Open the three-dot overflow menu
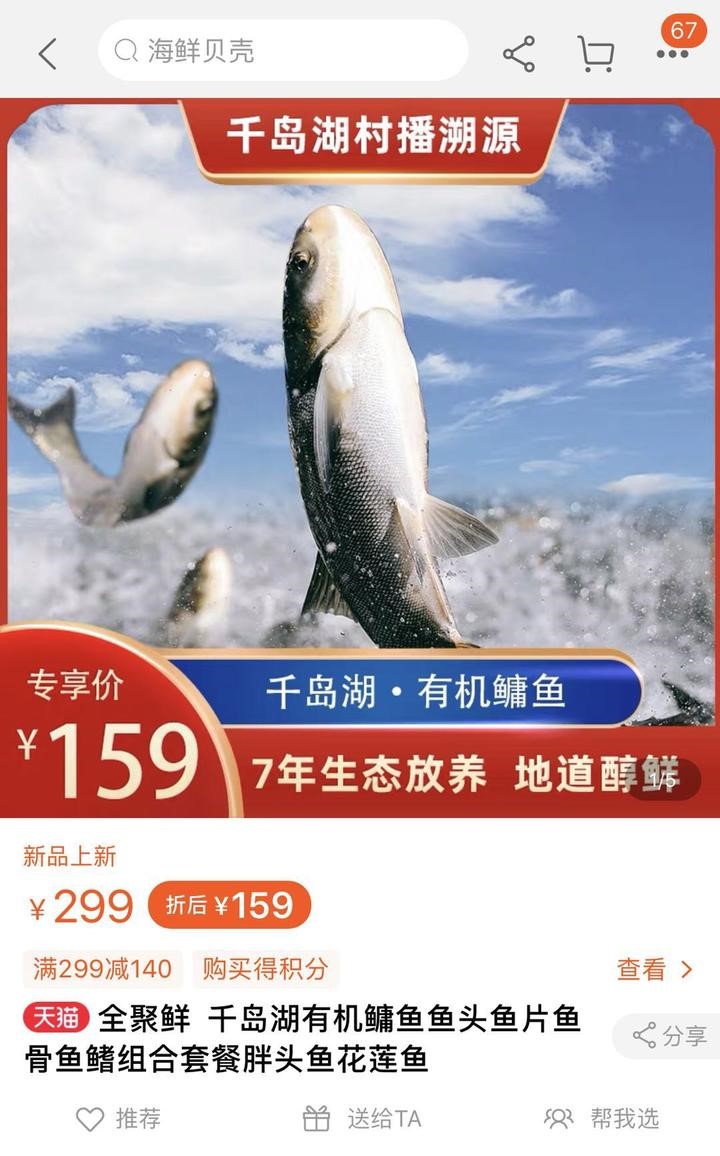720x1156 pixels. pos(672,52)
